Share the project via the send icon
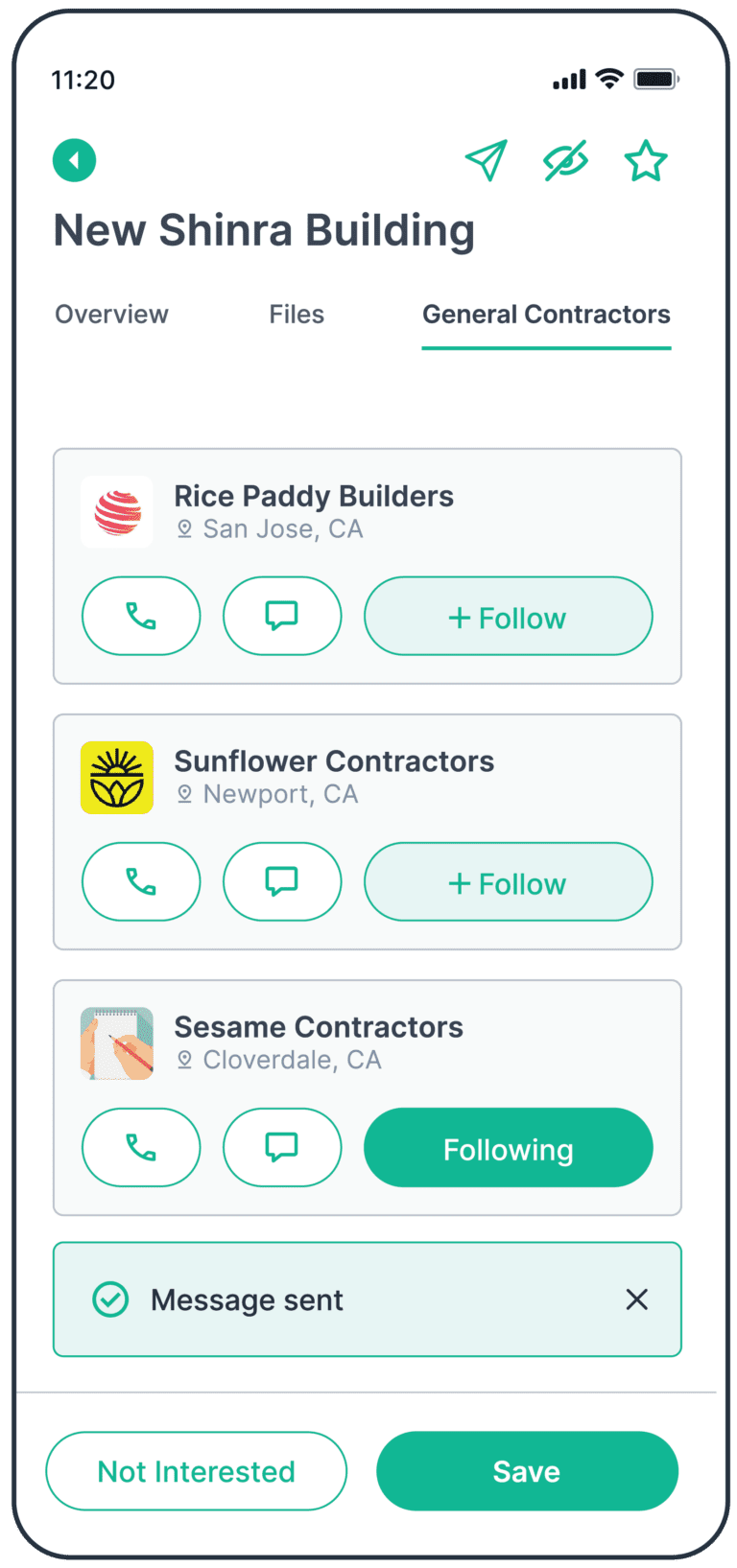 [x=486, y=160]
